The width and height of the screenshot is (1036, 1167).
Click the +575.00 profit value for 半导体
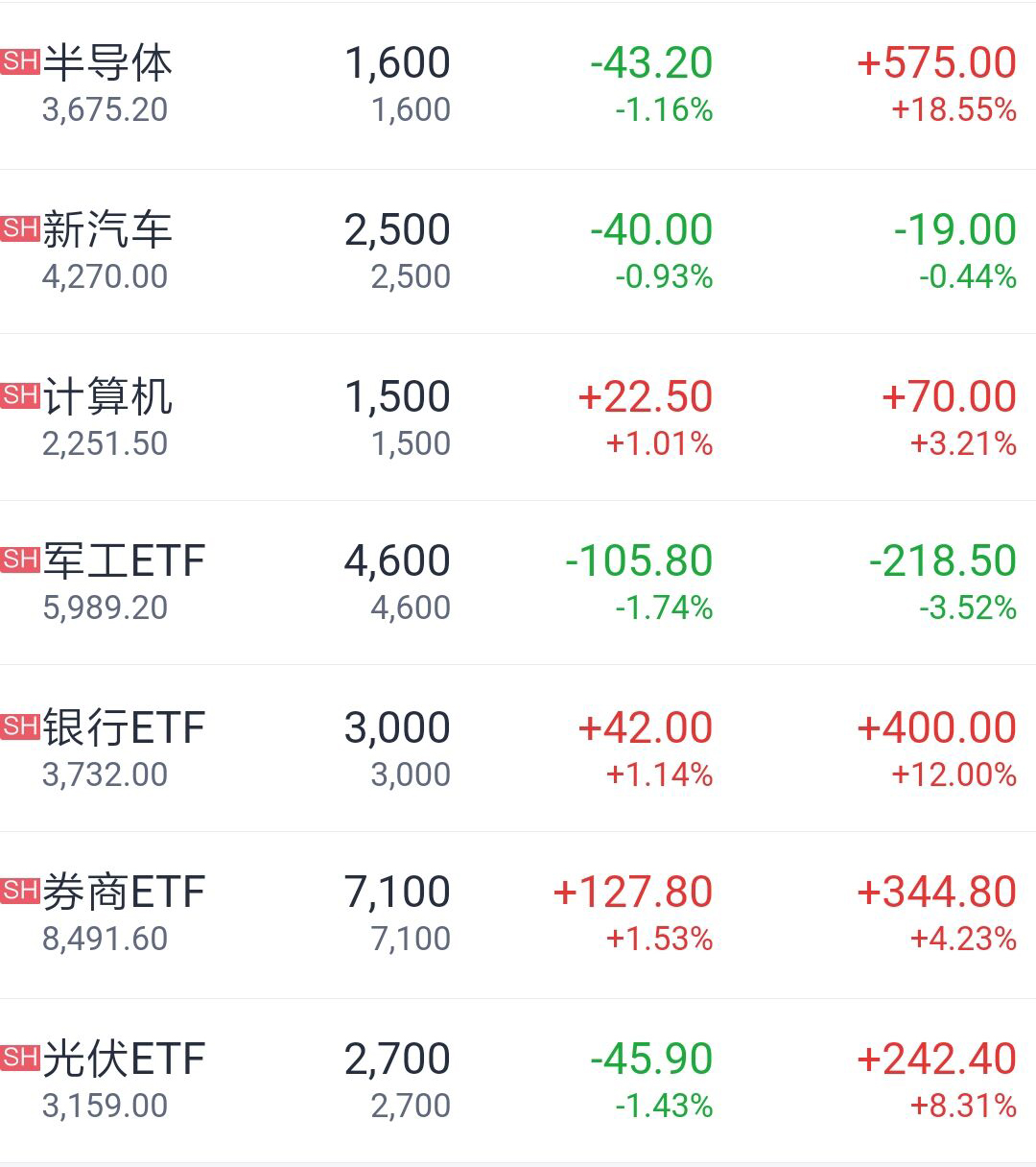click(x=935, y=62)
